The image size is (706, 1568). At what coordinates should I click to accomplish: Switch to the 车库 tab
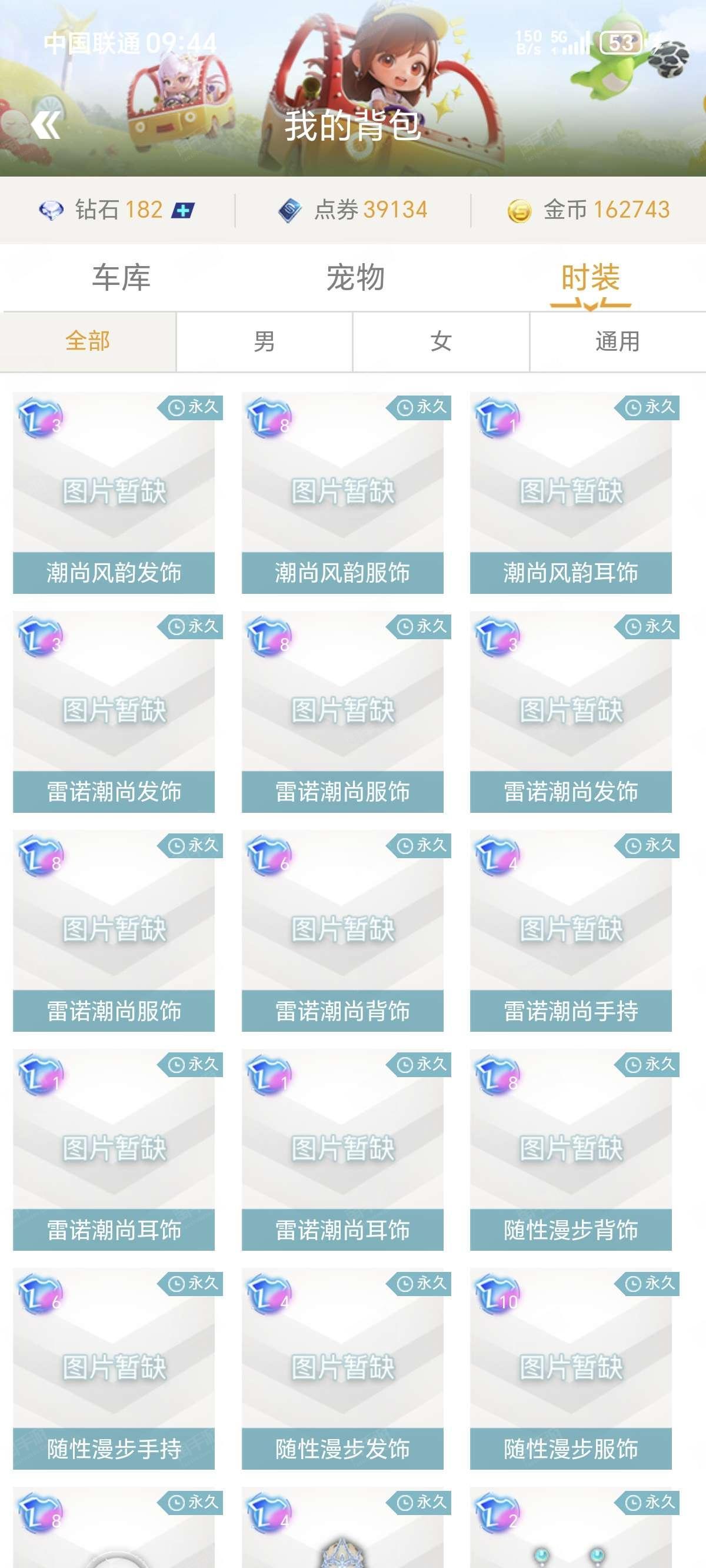[x=121, y=278]
